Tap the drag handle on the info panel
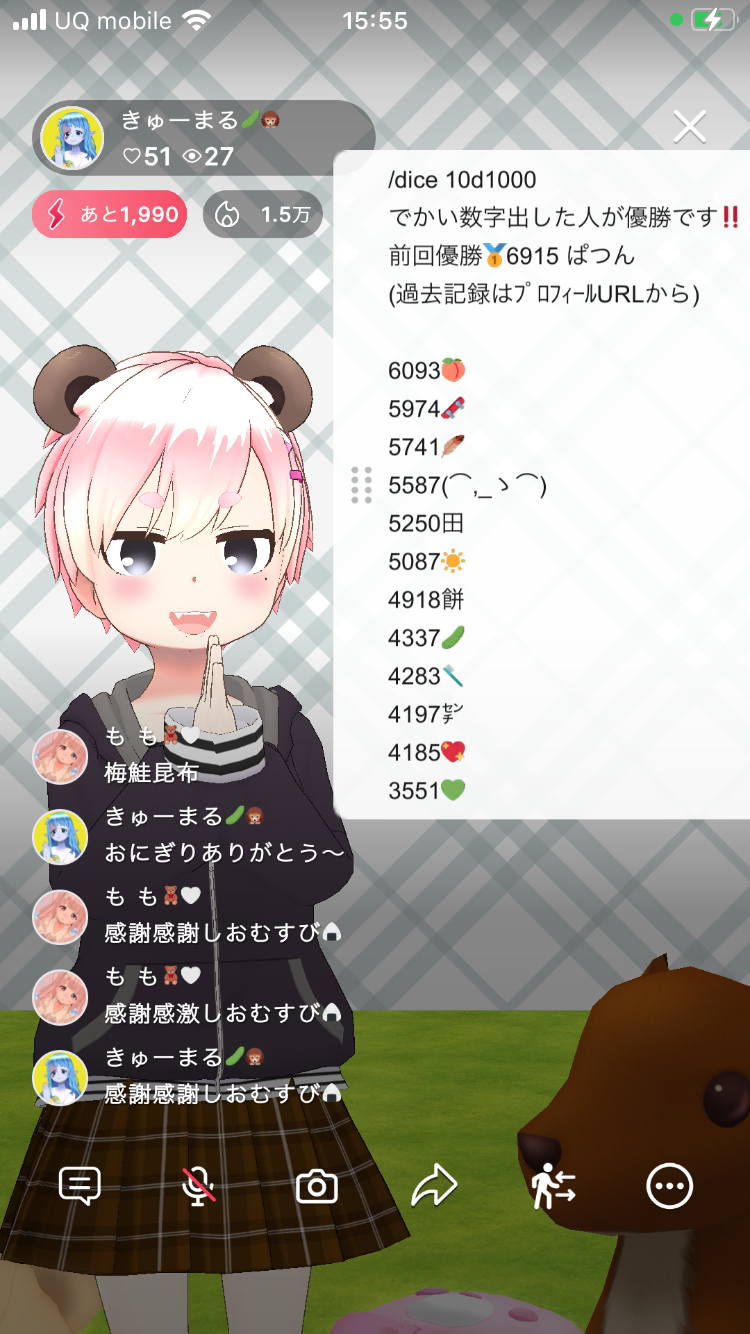750x1334 pixels. coord(362,485)
